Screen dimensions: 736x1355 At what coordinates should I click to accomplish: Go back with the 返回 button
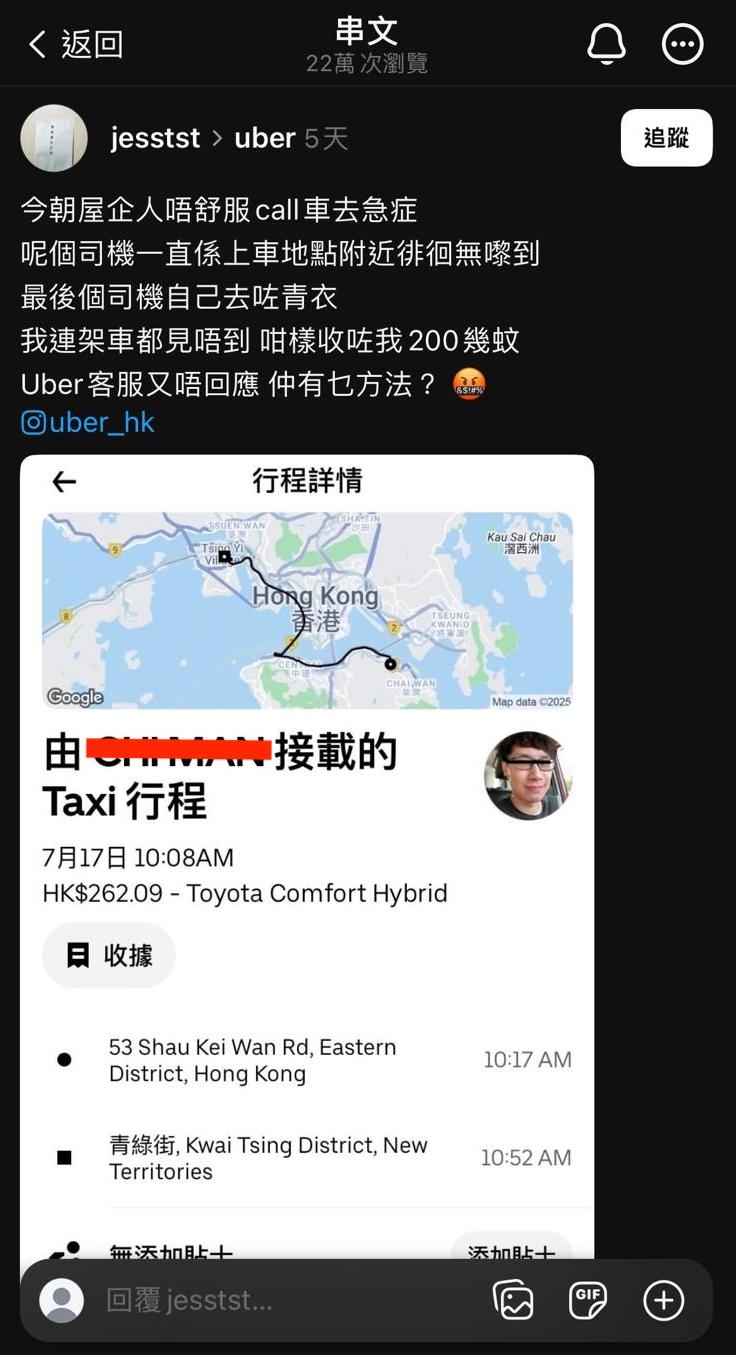point(75,44)
